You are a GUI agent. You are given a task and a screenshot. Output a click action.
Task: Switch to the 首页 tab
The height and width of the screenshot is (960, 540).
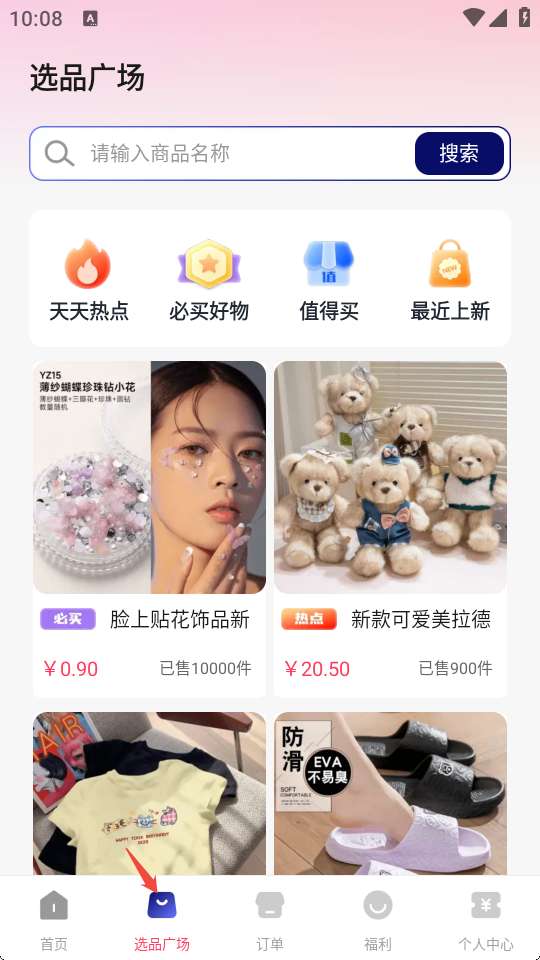[54, 920]
